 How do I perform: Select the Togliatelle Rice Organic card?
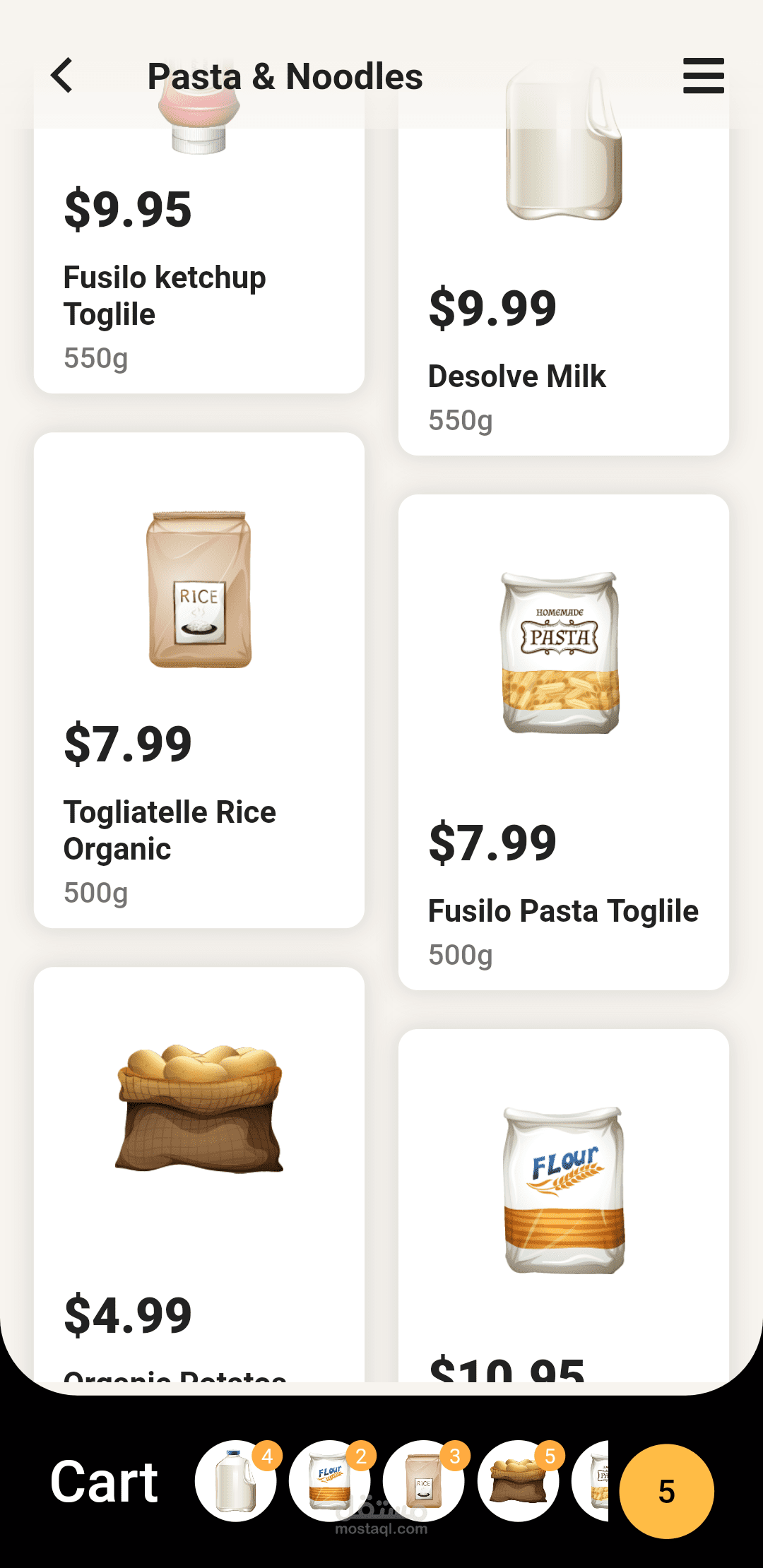point(199,679)
